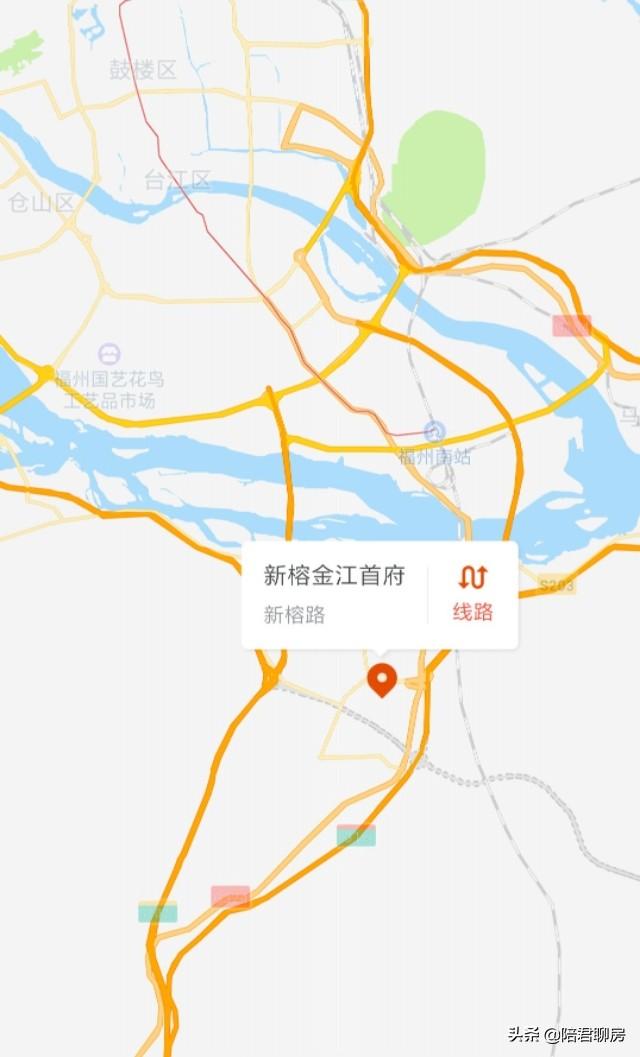640x1057 pixels.
Task: Open the 新榕金江首府 location info card
Action: [334, 595]
